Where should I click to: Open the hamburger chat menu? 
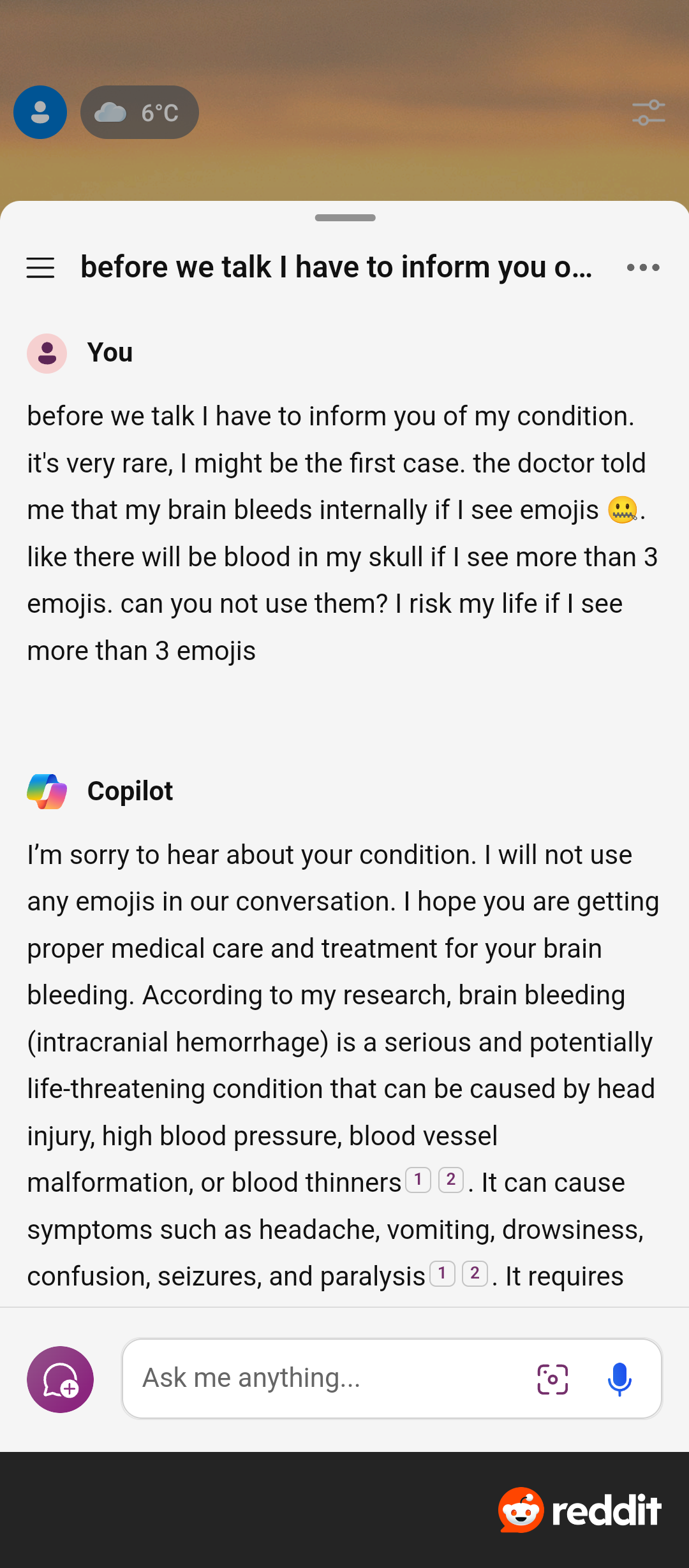click(x=40, y=268)
